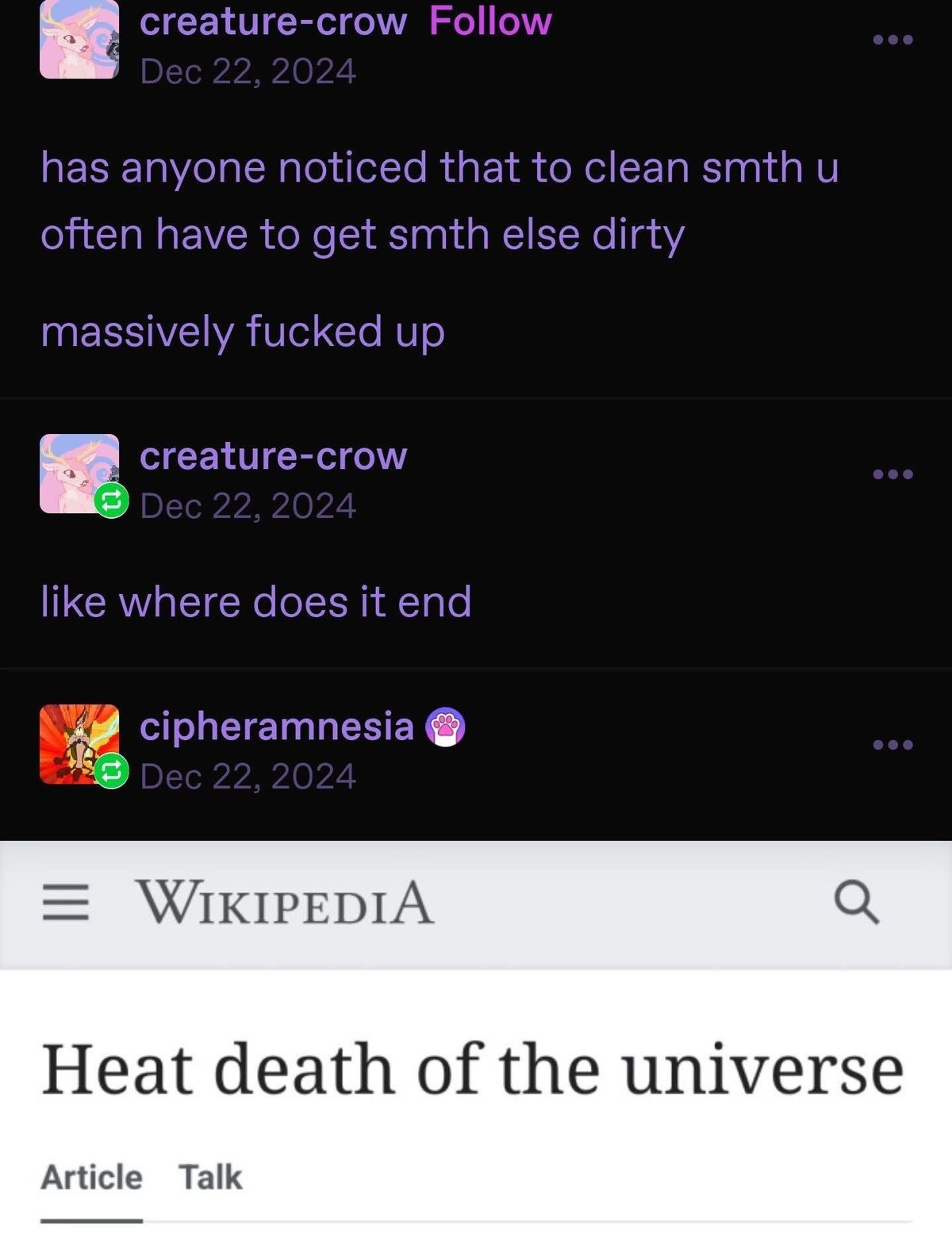
Task: View cipheramnesia's avatar profile
Action: (x=79, y=744)
